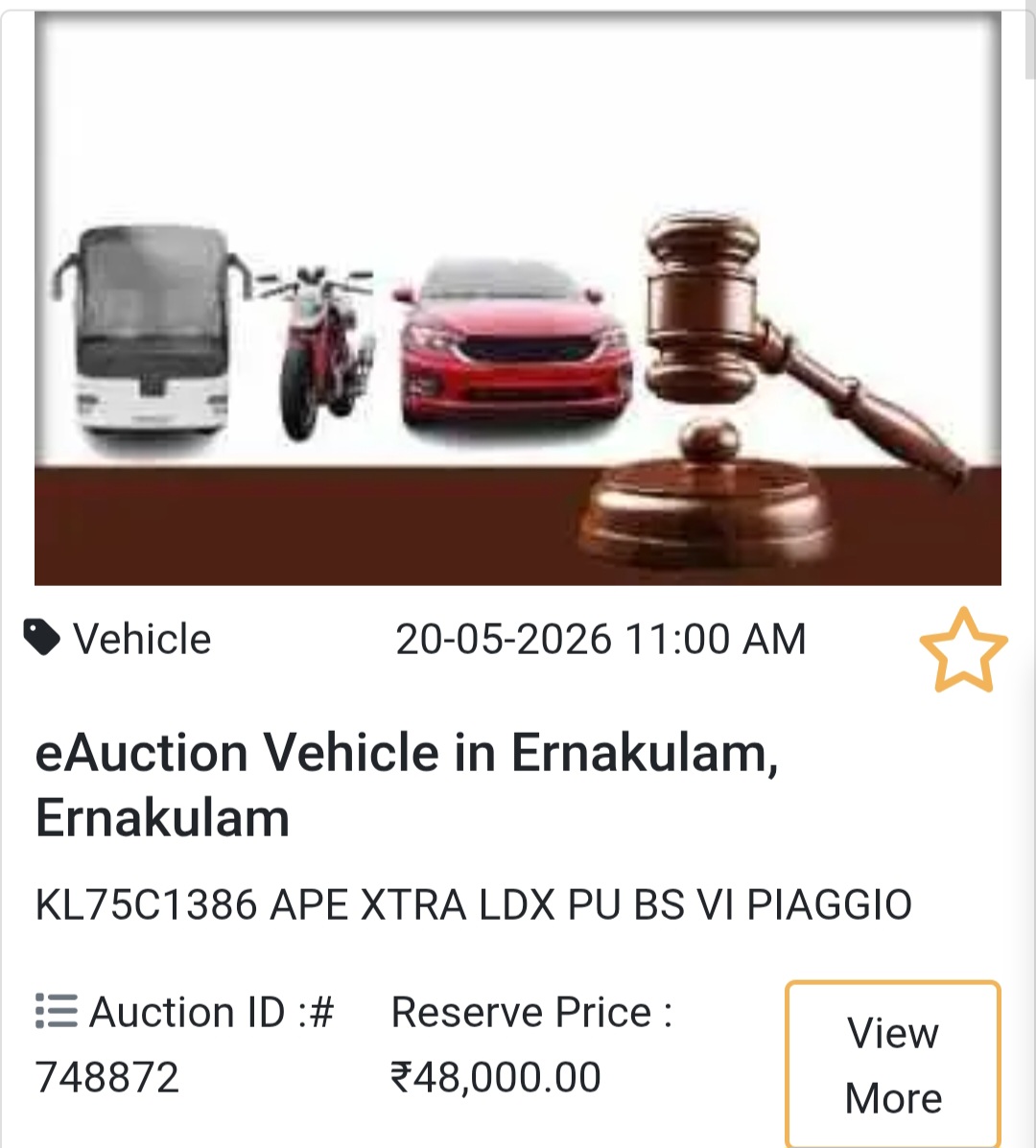
Task: Open more info from the Vehicle label
Action: pos(142,638)
